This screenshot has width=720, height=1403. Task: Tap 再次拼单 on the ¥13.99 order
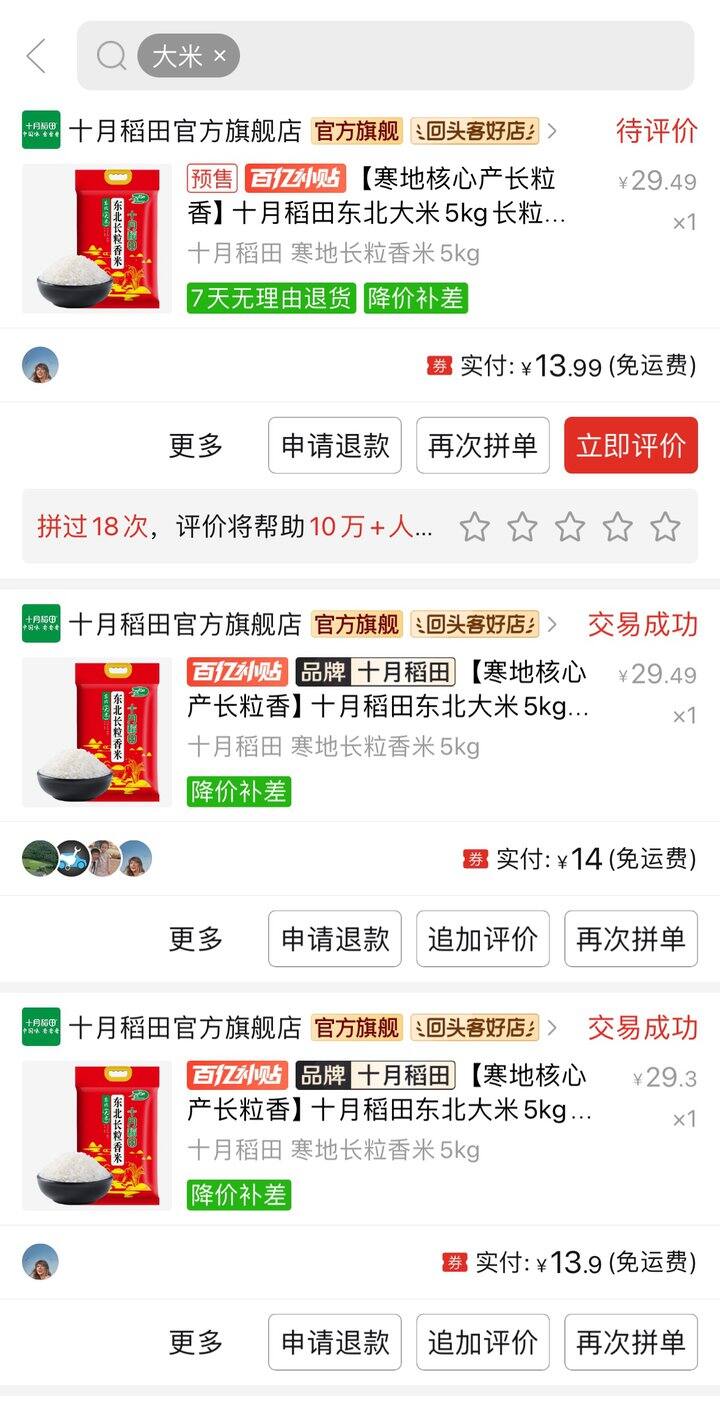pyautogui.click(x=483, y=445)
